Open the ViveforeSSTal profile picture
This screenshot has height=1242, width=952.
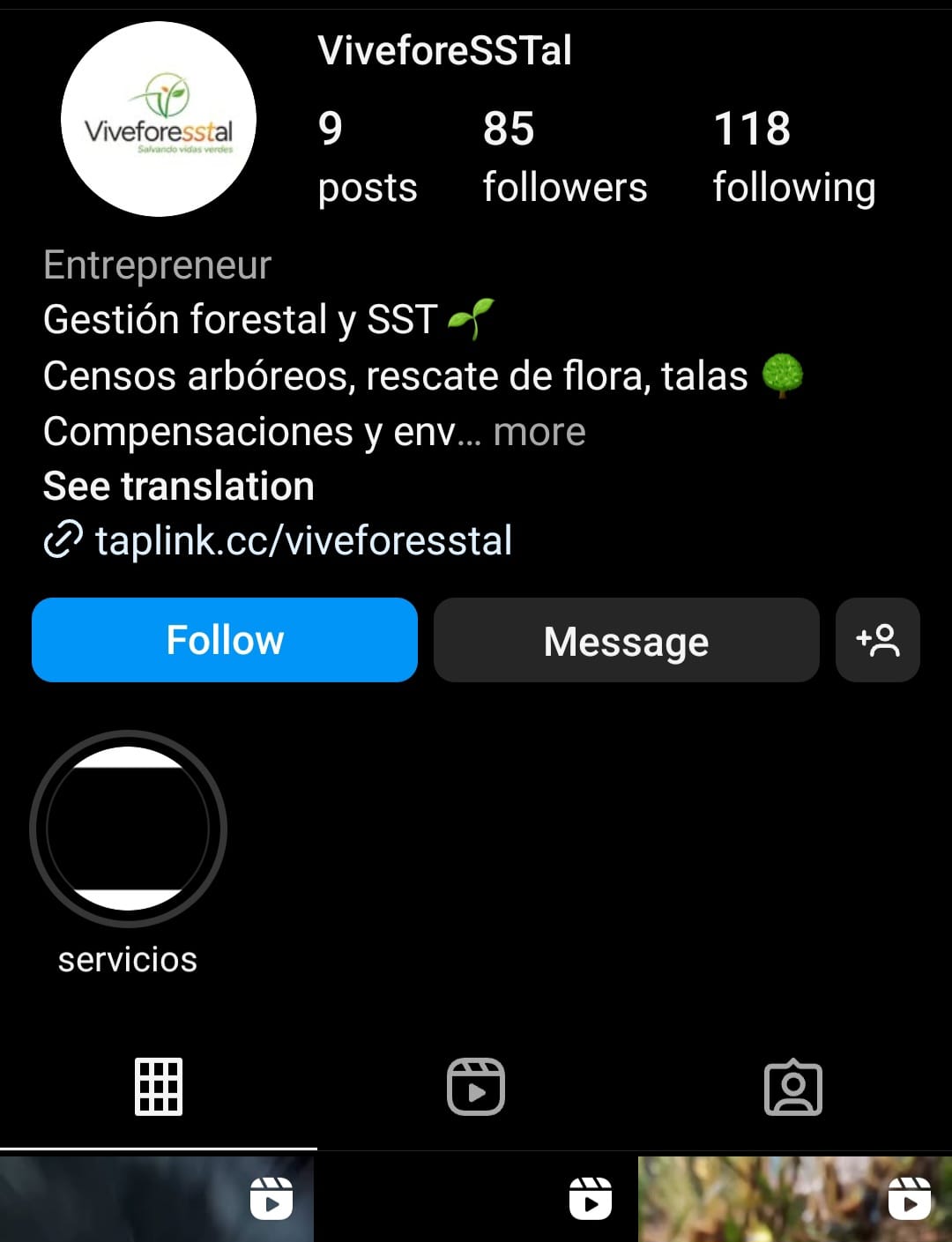pyautogui.click(x=159, y=119)
